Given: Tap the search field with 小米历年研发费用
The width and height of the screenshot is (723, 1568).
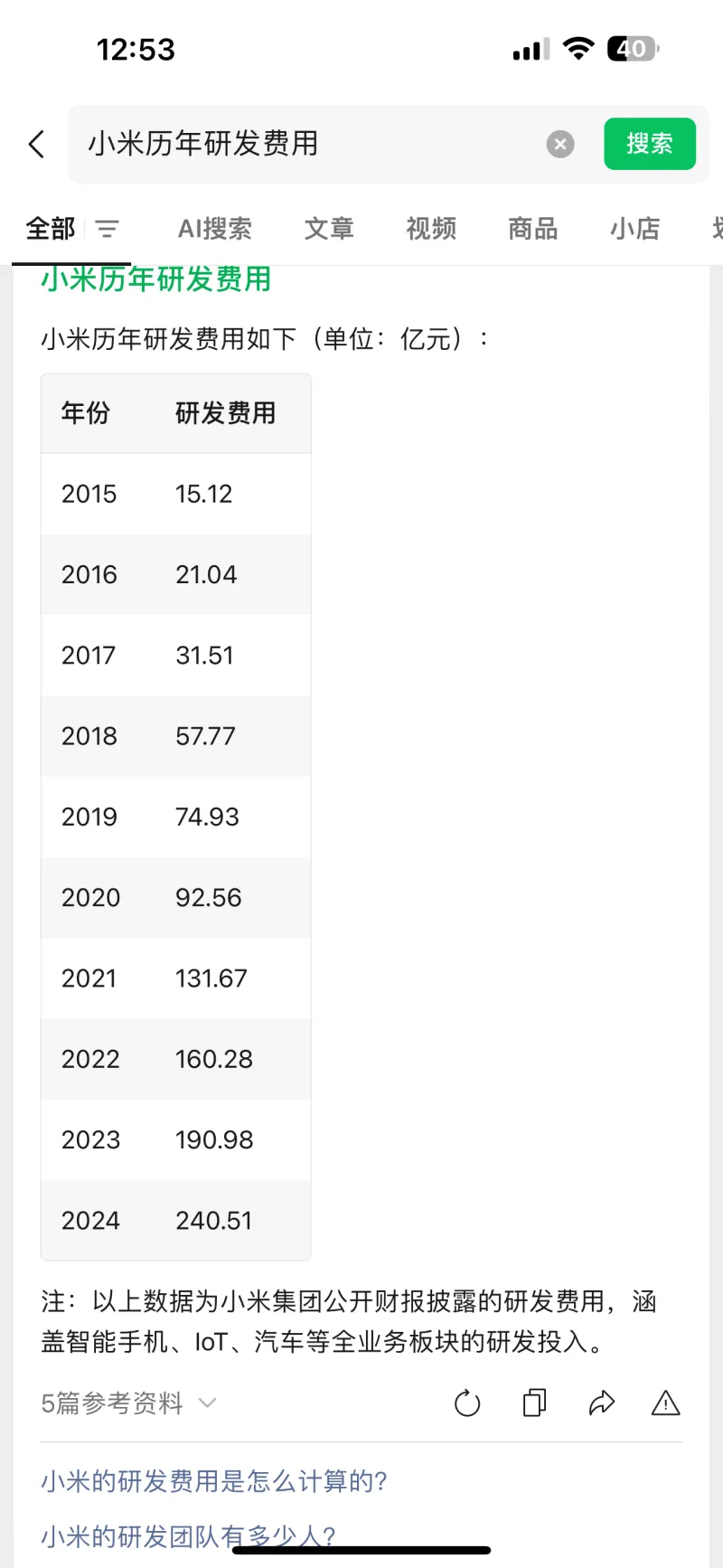Looking at the screenshot, I should point(307,144).
